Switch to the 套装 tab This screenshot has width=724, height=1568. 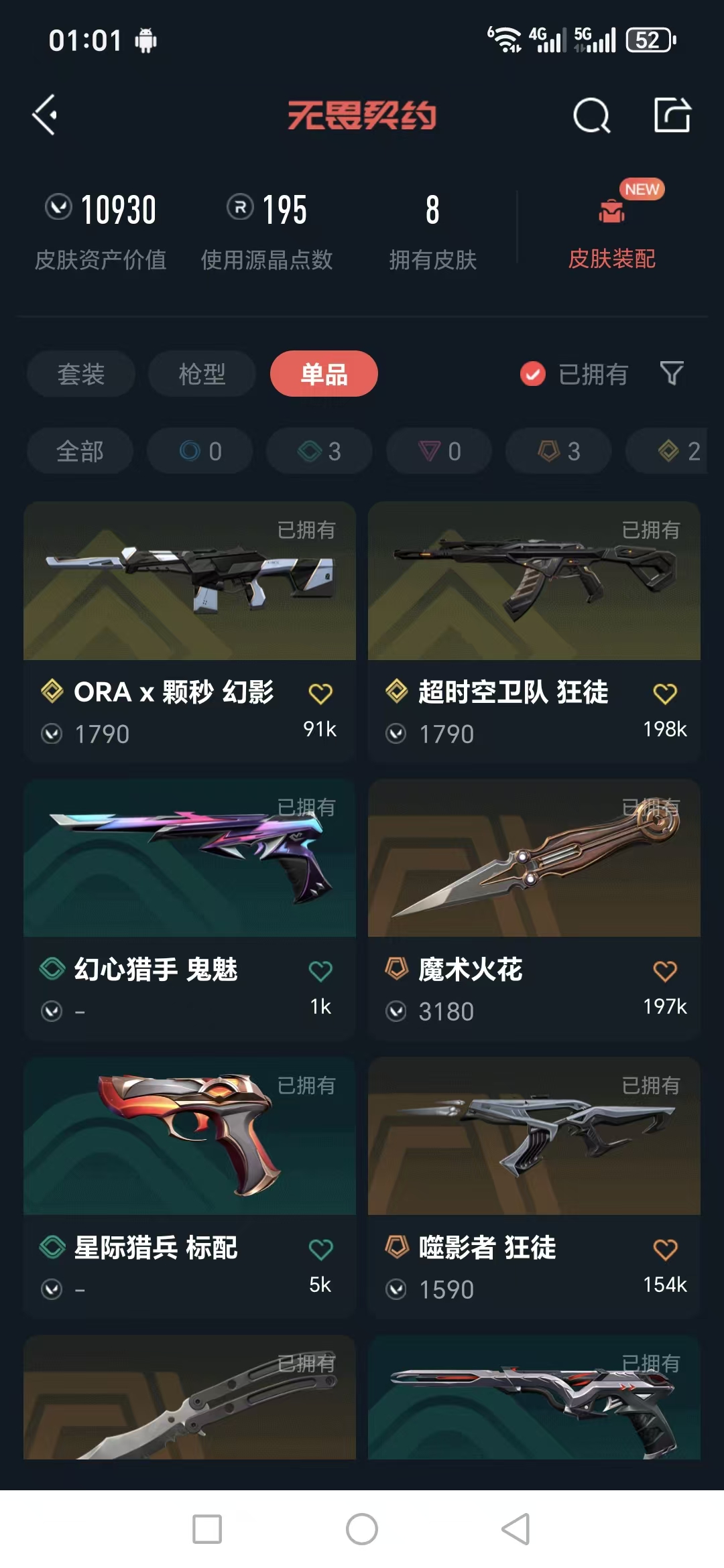81,374
